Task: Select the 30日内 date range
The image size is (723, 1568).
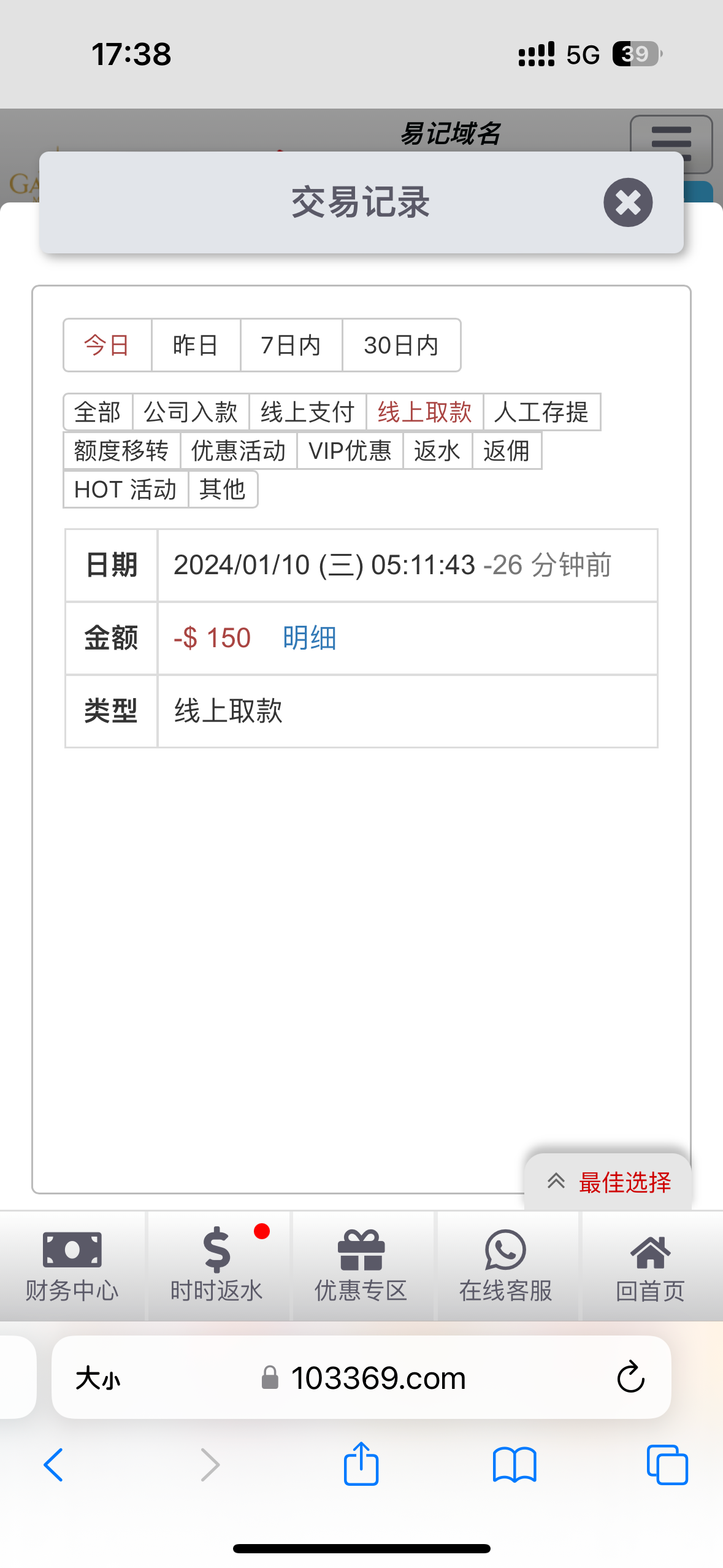Action: click(401, 345)
